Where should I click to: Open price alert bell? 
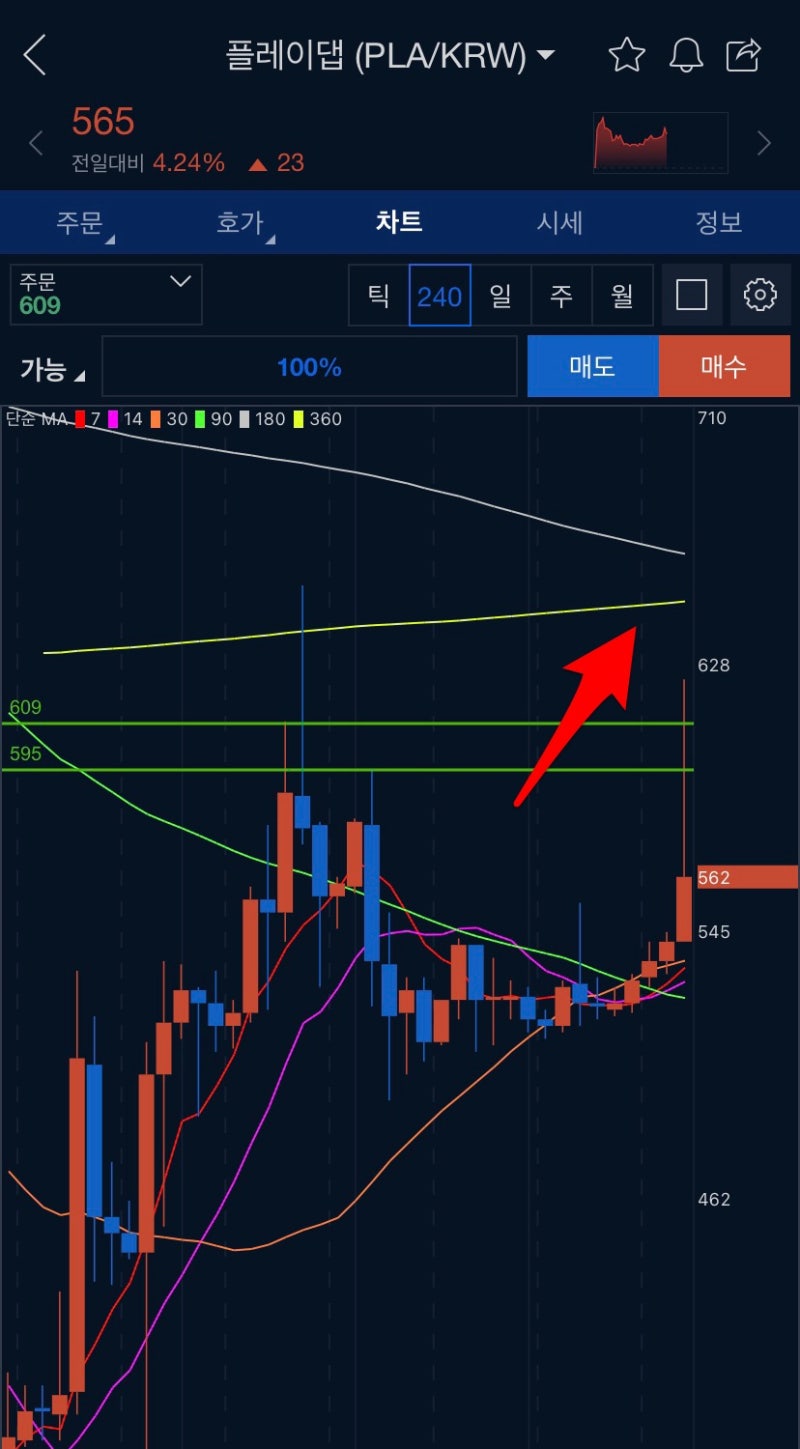pos(686,55)
